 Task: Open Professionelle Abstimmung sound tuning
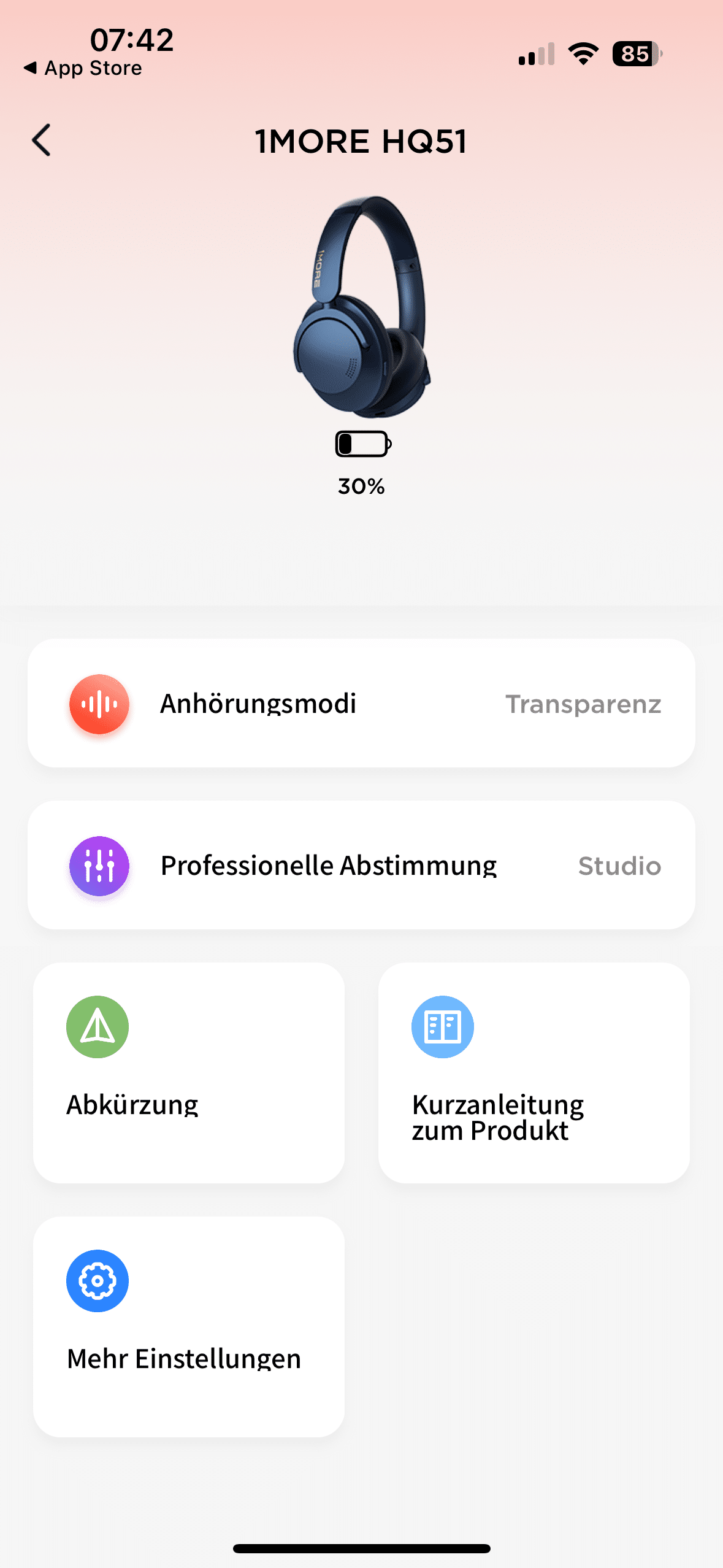pyautogui.click(x=361, y=865)
